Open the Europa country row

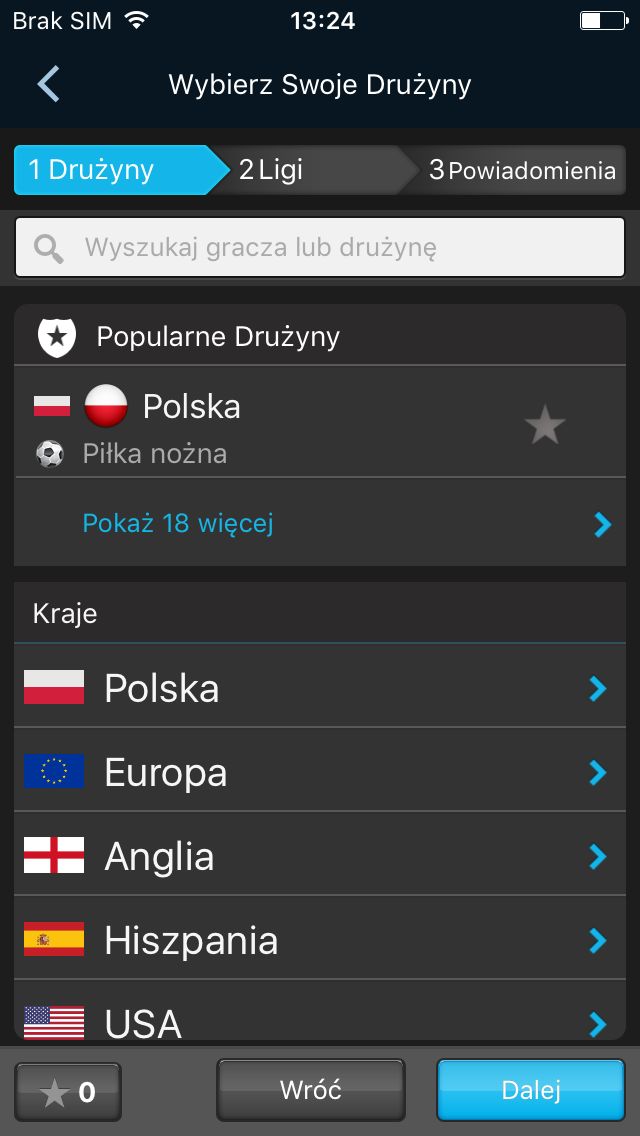[320, 771]
